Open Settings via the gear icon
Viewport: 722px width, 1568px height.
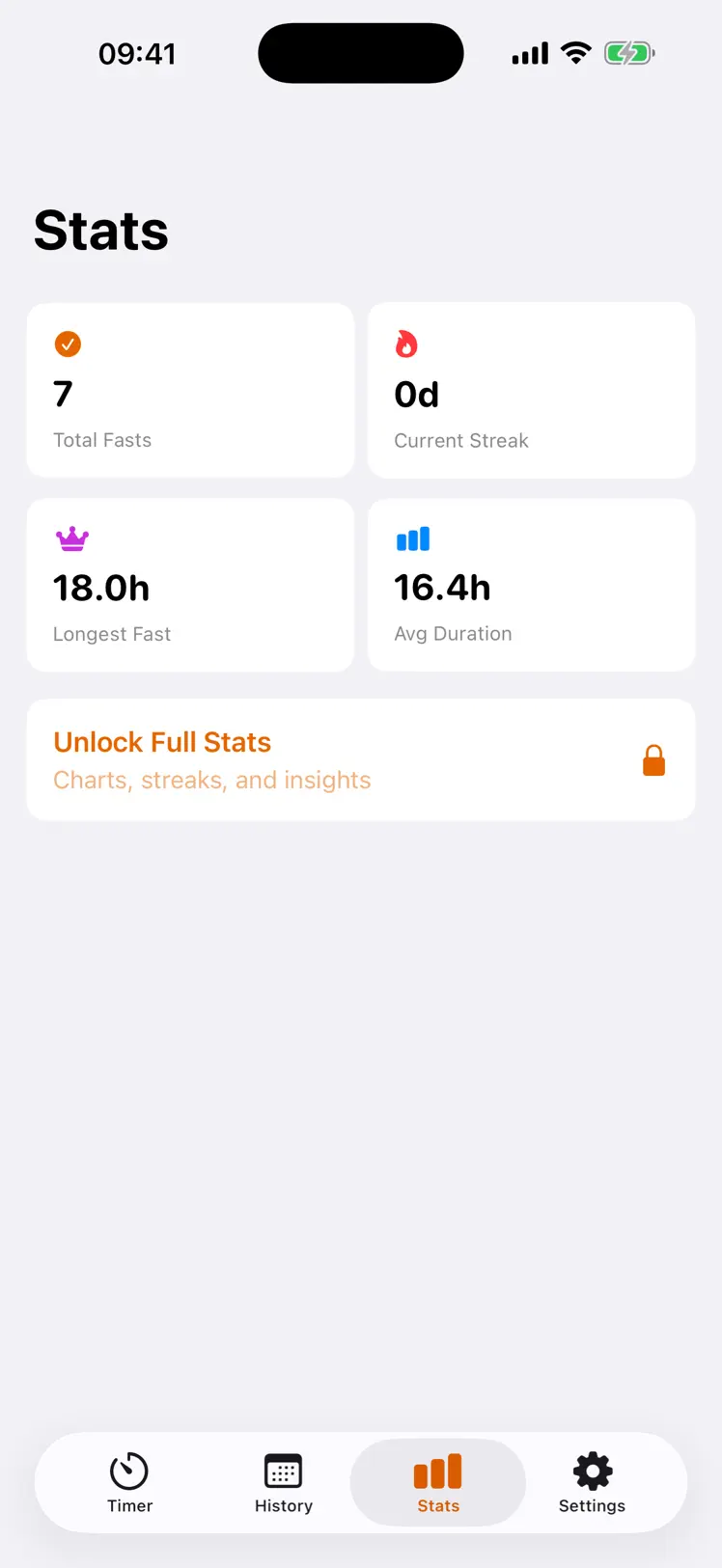[x=591, y=1472]
